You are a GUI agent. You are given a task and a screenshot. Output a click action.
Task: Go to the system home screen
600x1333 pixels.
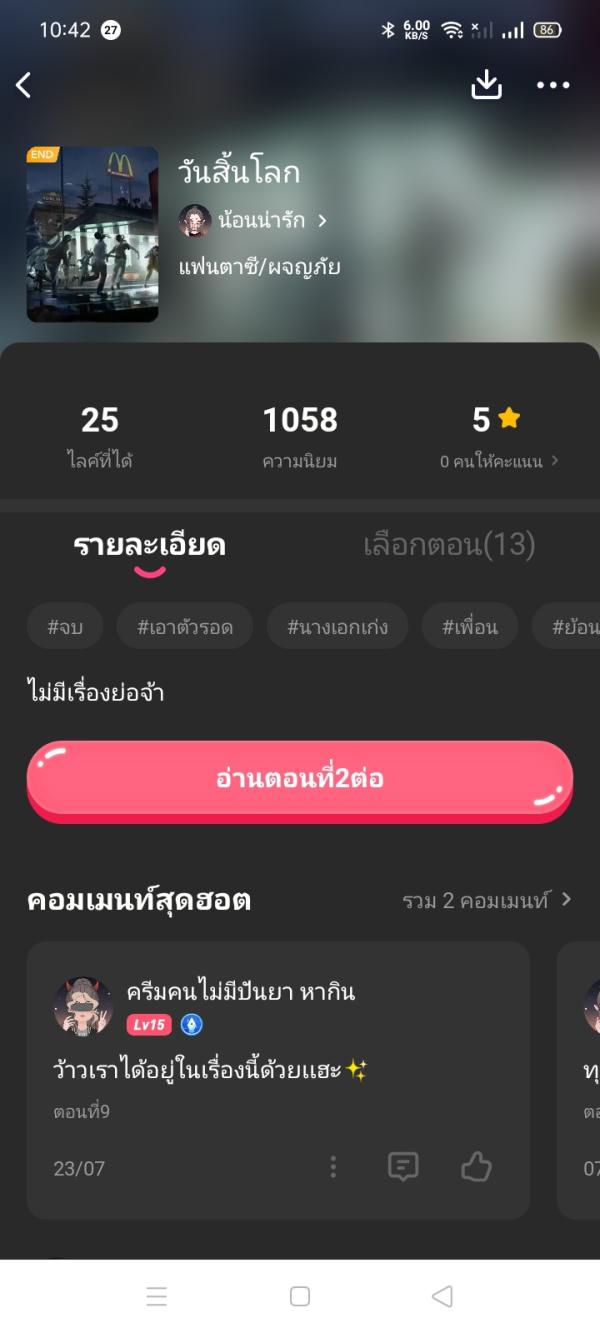click(299, 1296)
